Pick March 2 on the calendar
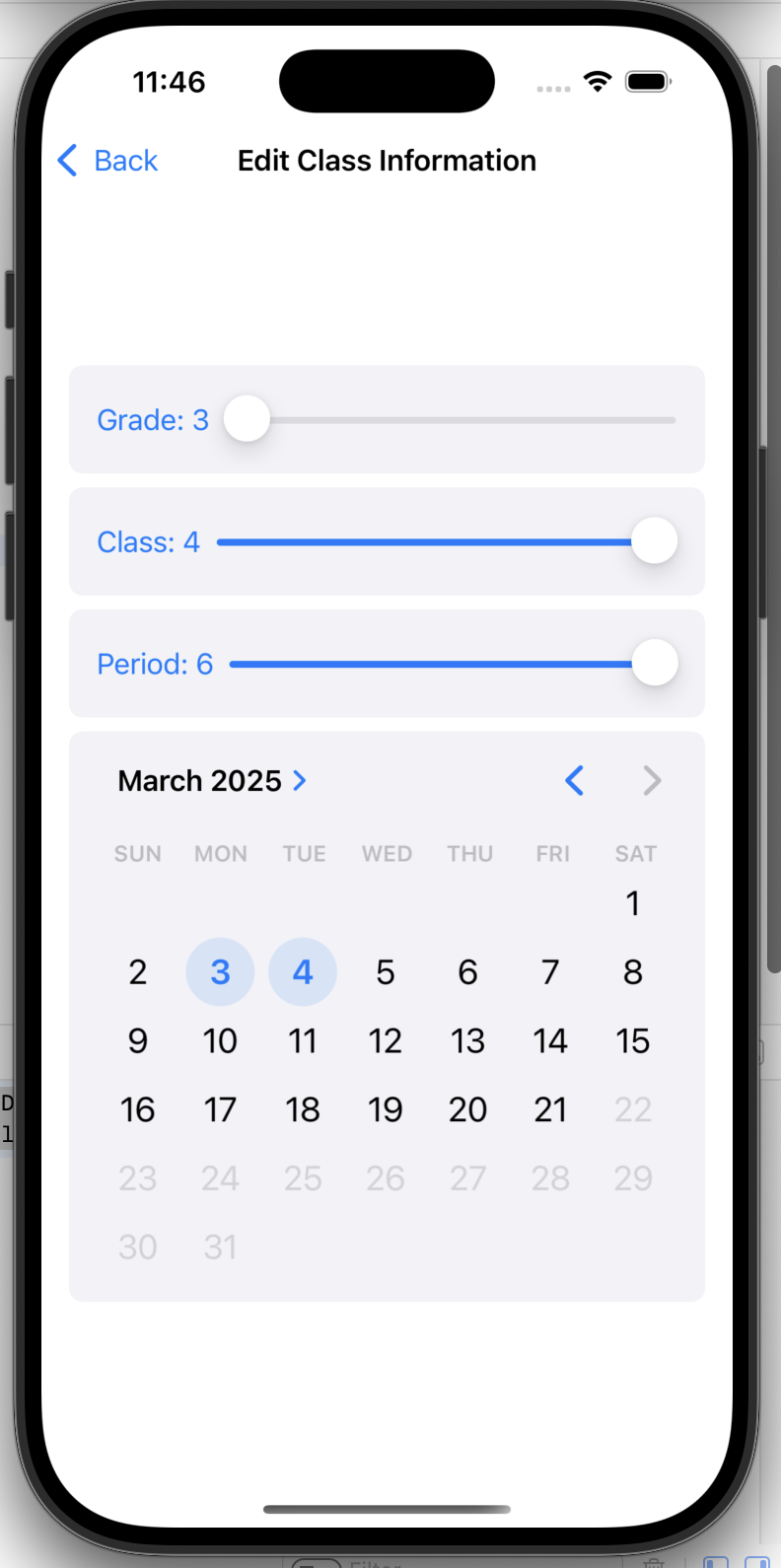The height and width of the screenshot is (1568, 781). click(x=138, y=972)
